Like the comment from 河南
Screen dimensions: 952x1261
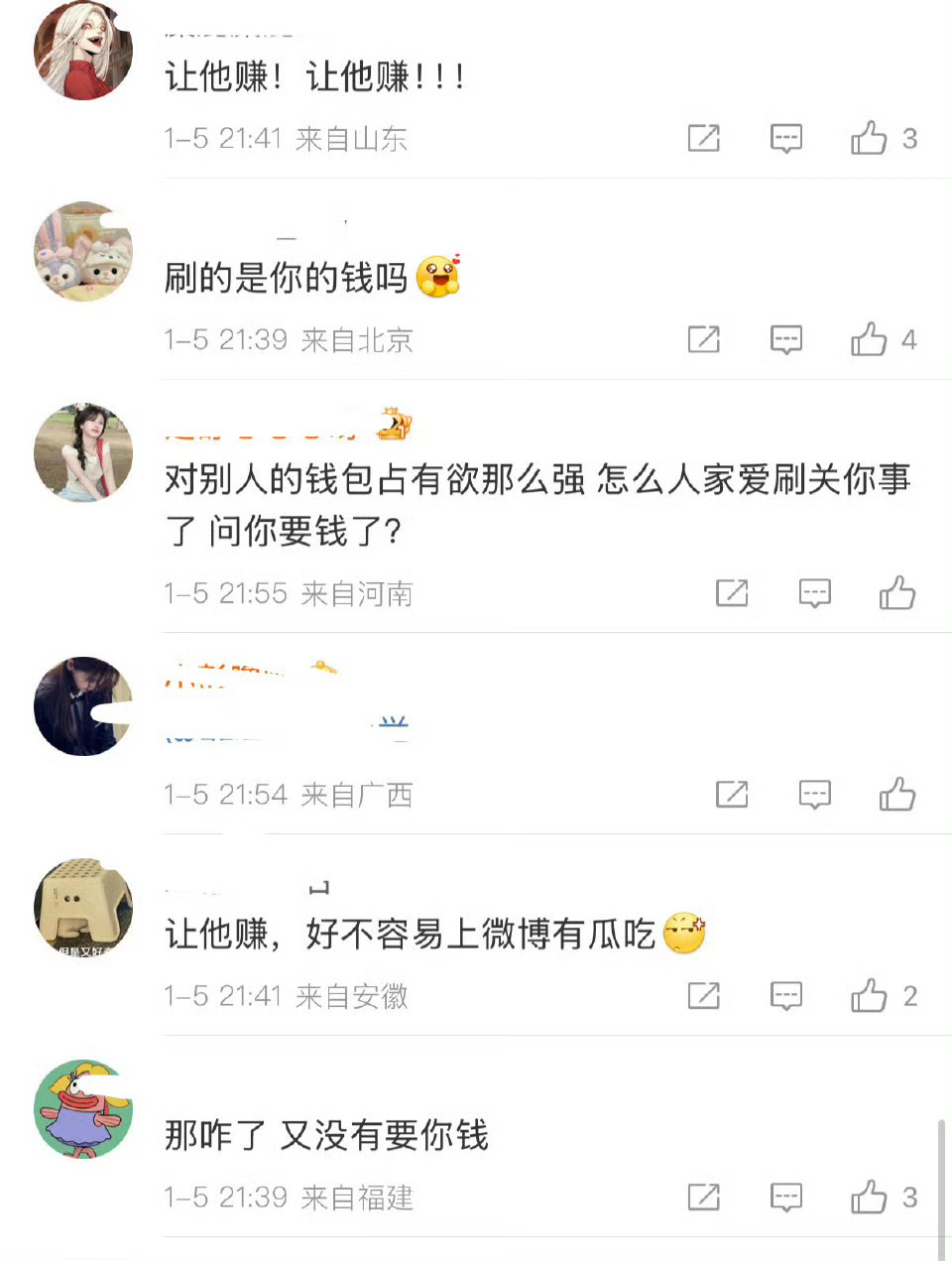click(x=896, y=593)
